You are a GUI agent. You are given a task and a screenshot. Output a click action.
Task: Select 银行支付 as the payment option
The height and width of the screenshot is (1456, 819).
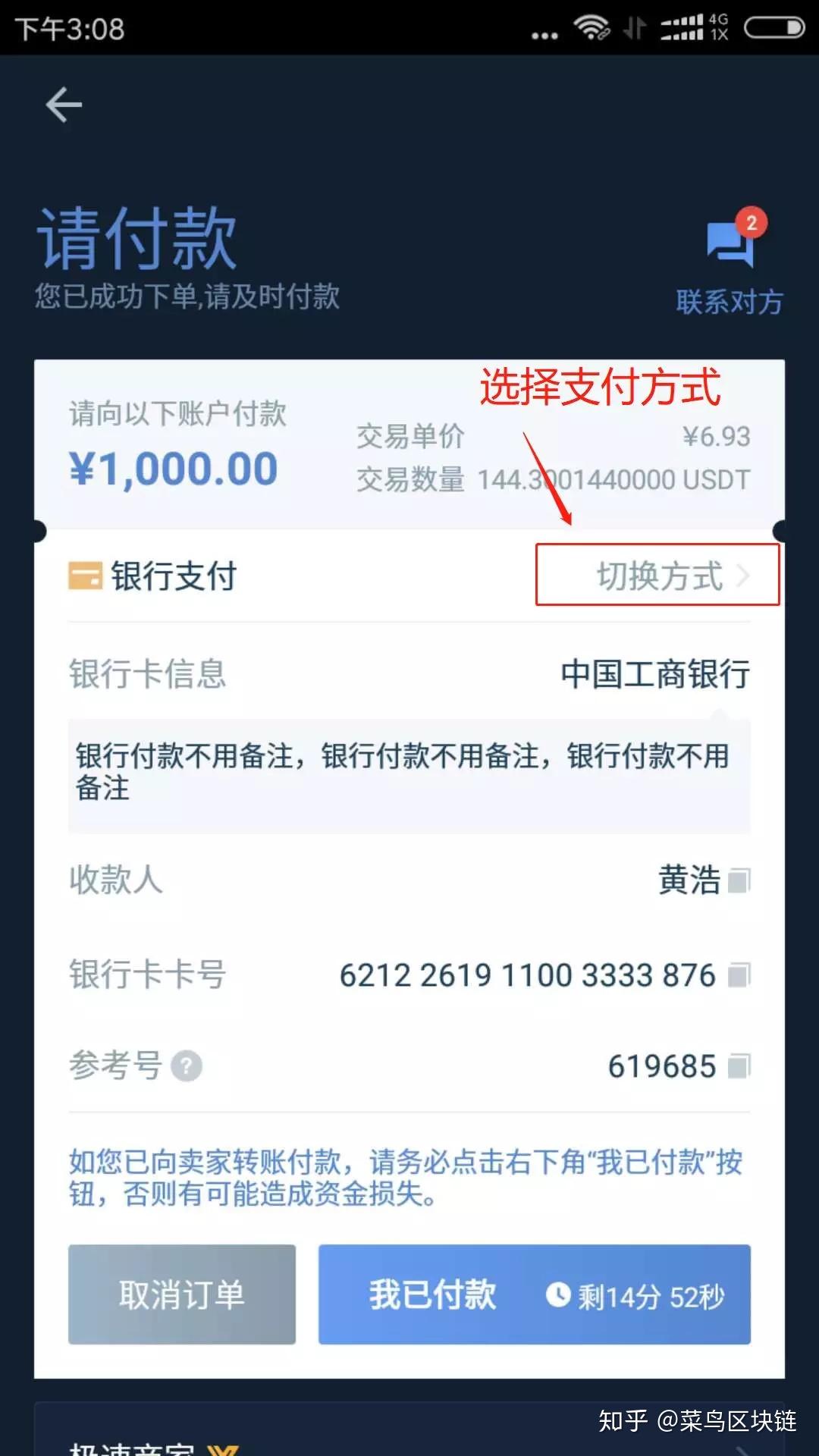point(174,576)
